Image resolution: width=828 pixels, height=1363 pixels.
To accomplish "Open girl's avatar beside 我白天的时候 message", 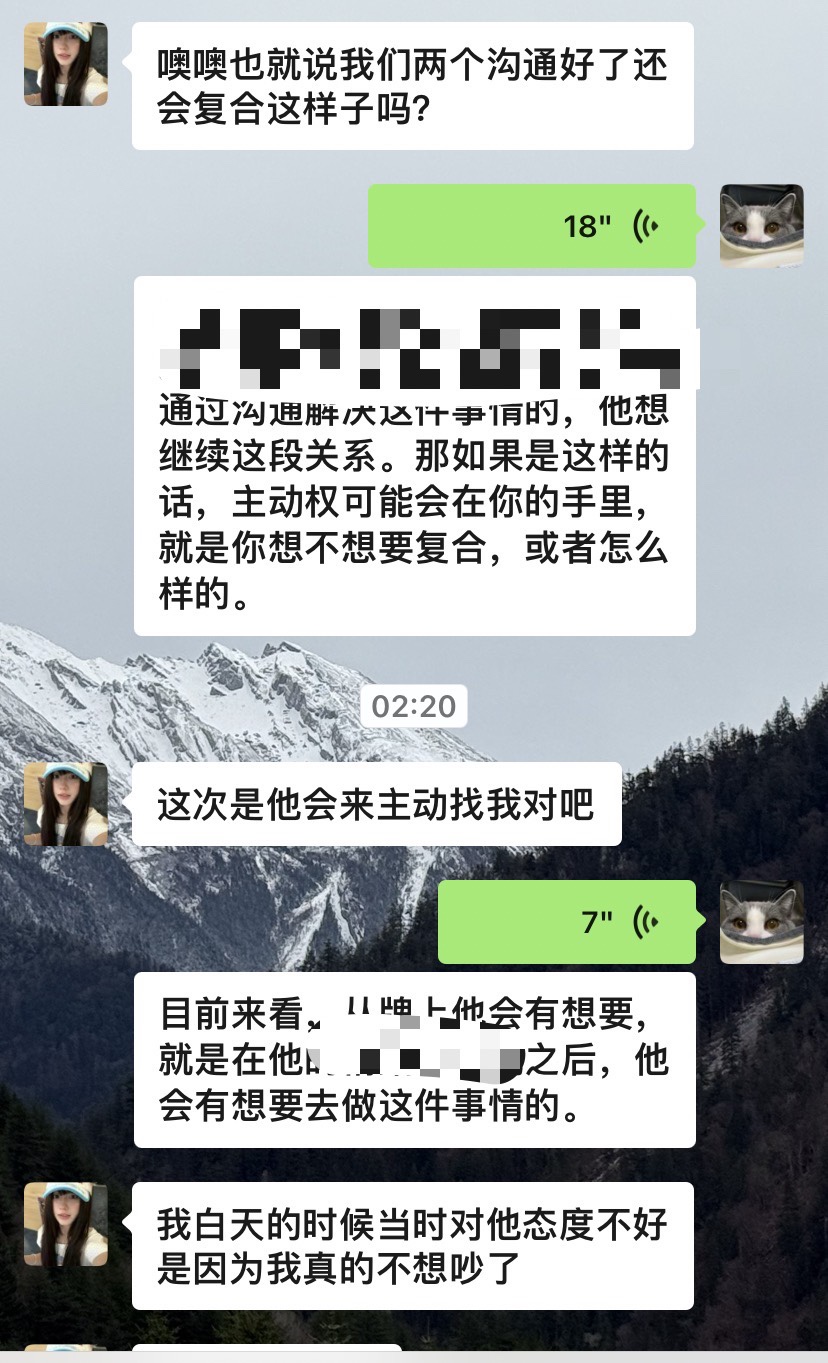I will click(x=66, y=1224).
